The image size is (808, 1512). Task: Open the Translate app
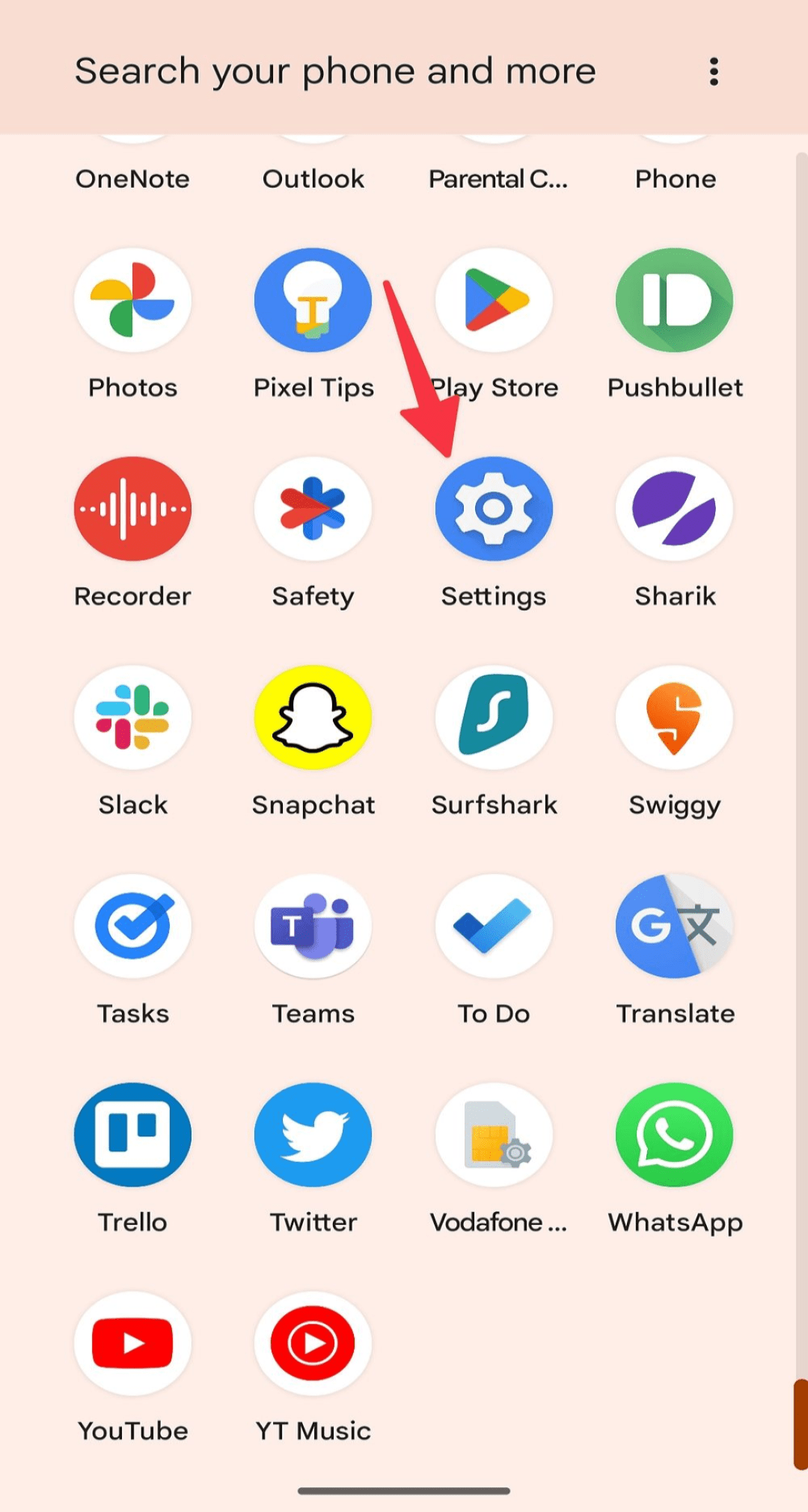(x=674, y=927)
